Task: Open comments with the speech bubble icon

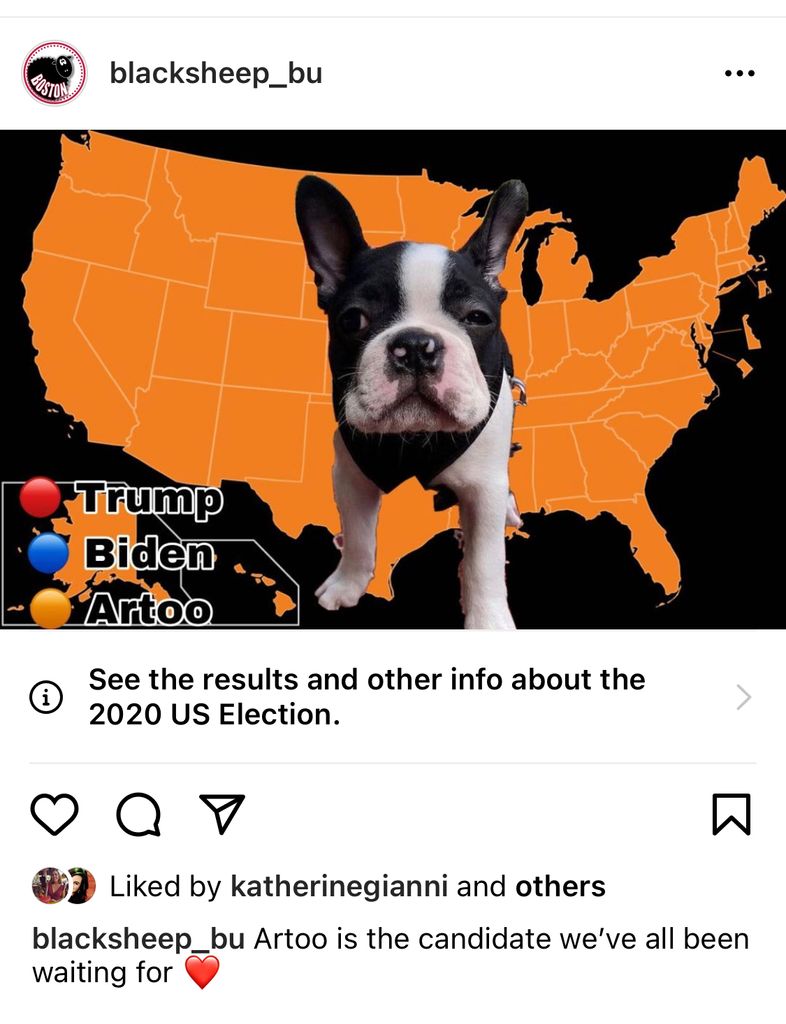Action: [138, 814]
